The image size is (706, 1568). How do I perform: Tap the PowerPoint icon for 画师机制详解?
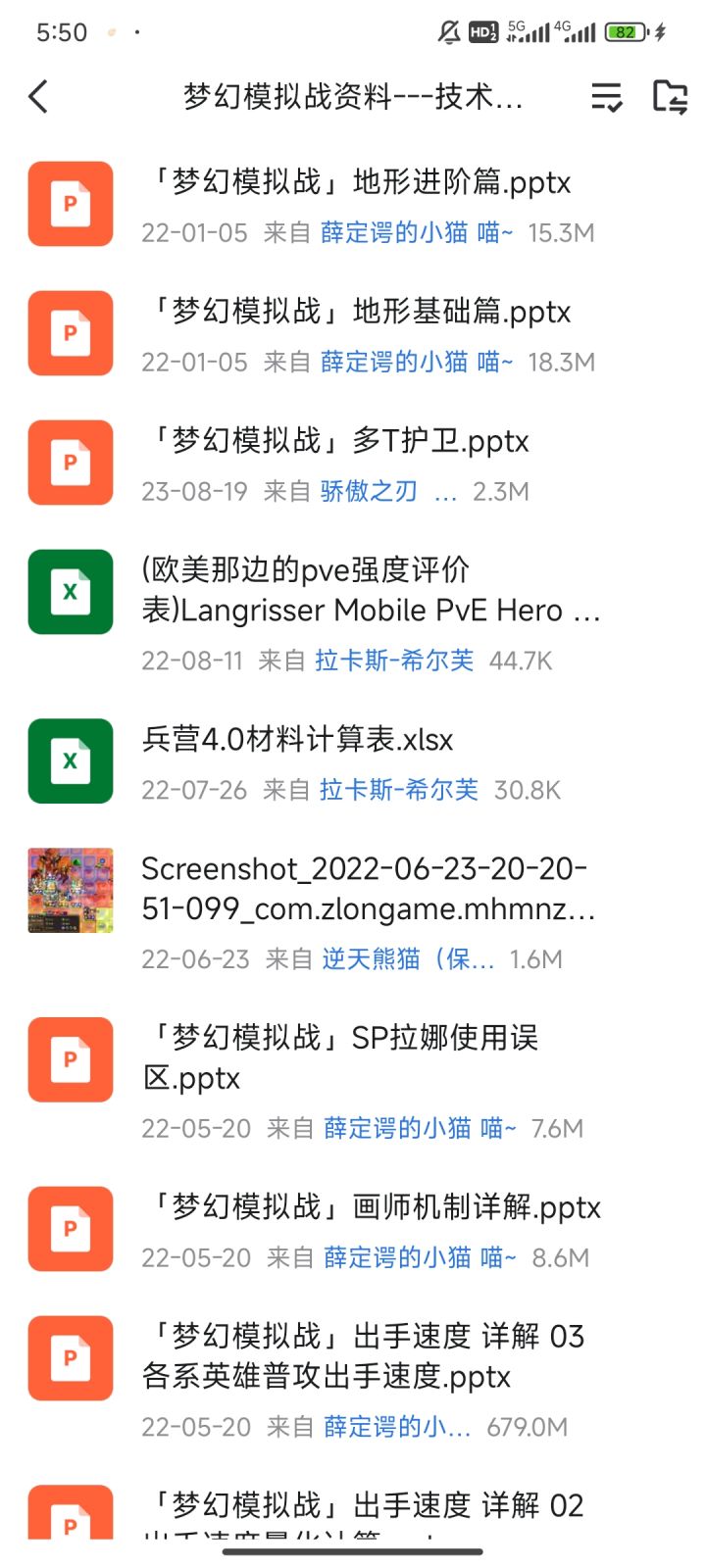(70, 1229)
